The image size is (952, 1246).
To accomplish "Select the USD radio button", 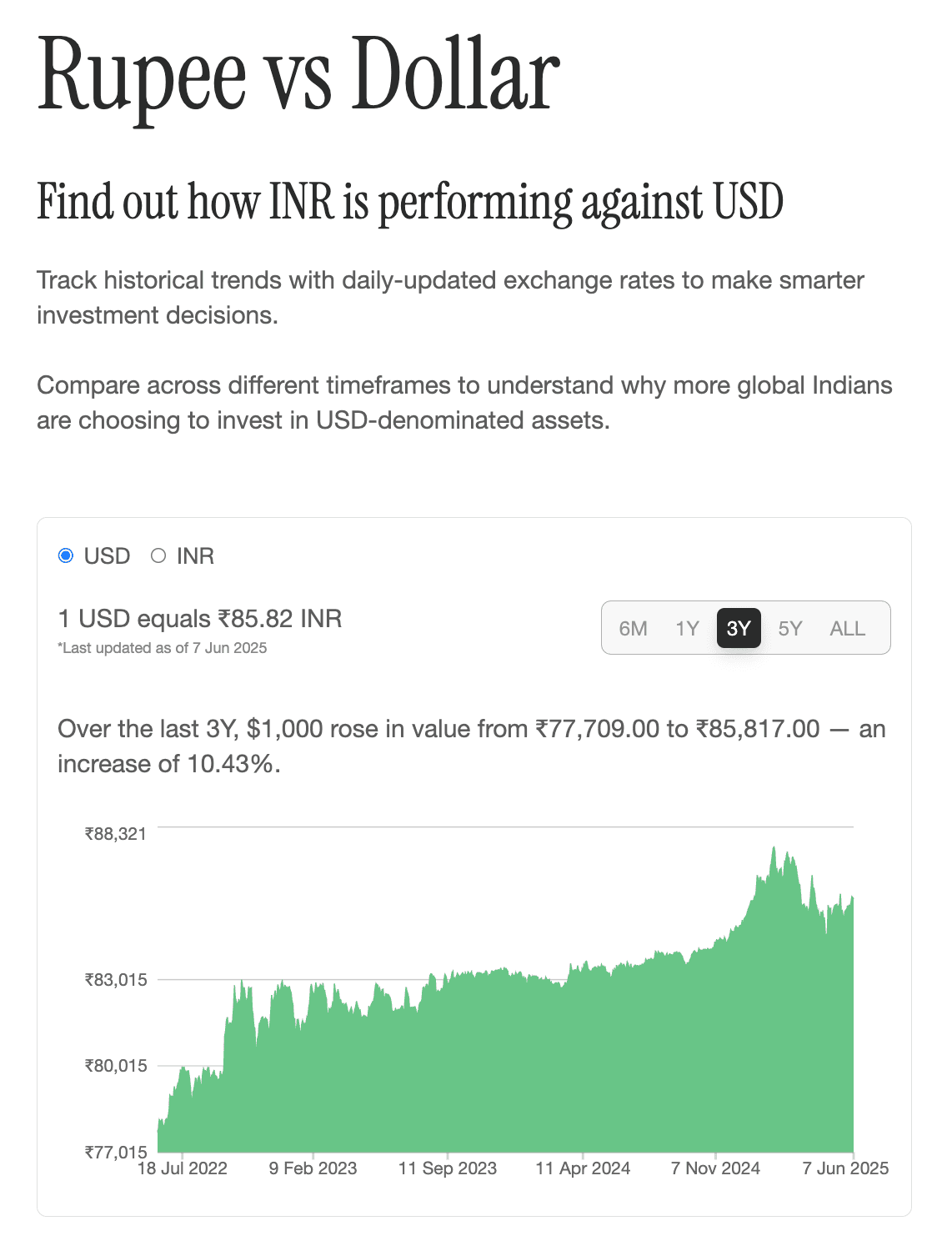I will tap(65, 555).
